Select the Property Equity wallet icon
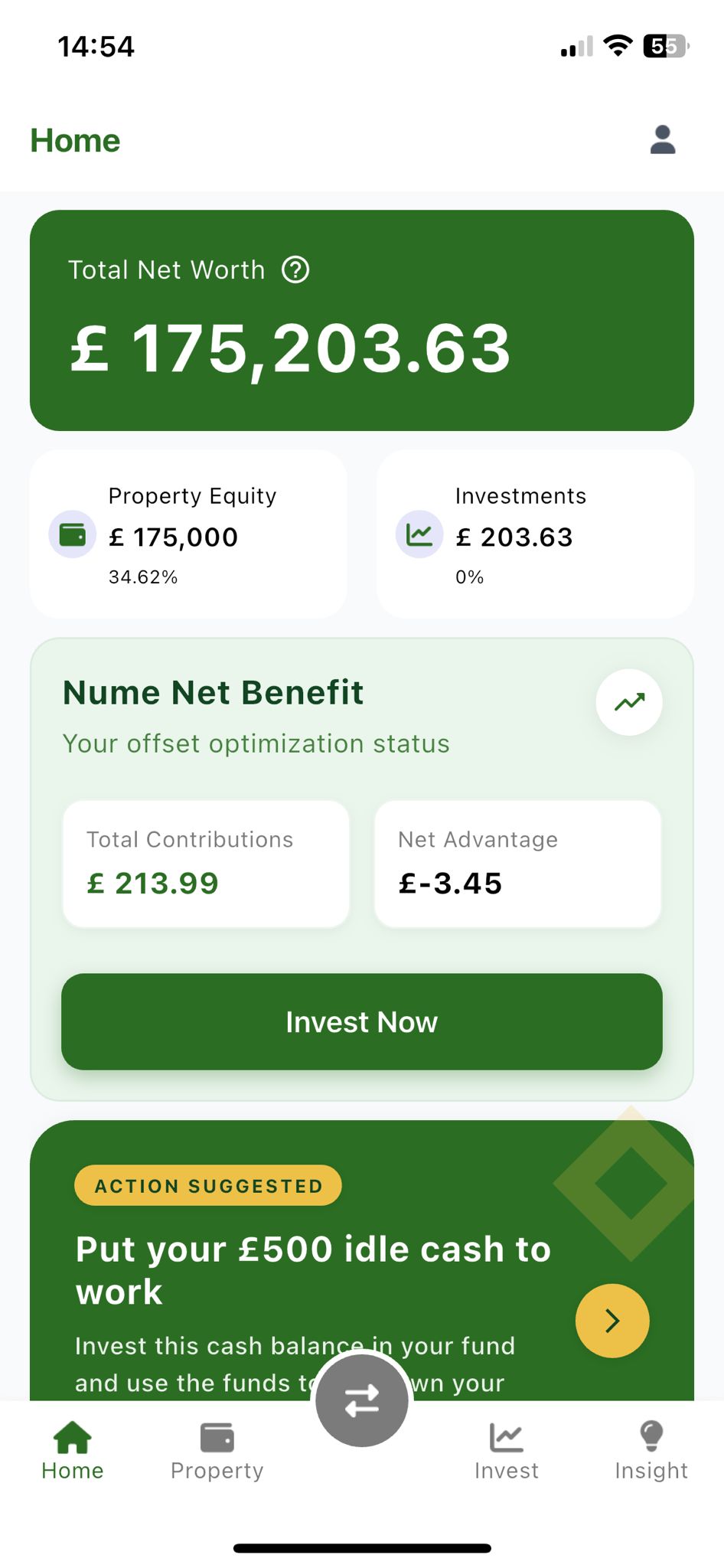Viewport: 724px width, 1568px height. pyautogui.click(x=71, y=536)
